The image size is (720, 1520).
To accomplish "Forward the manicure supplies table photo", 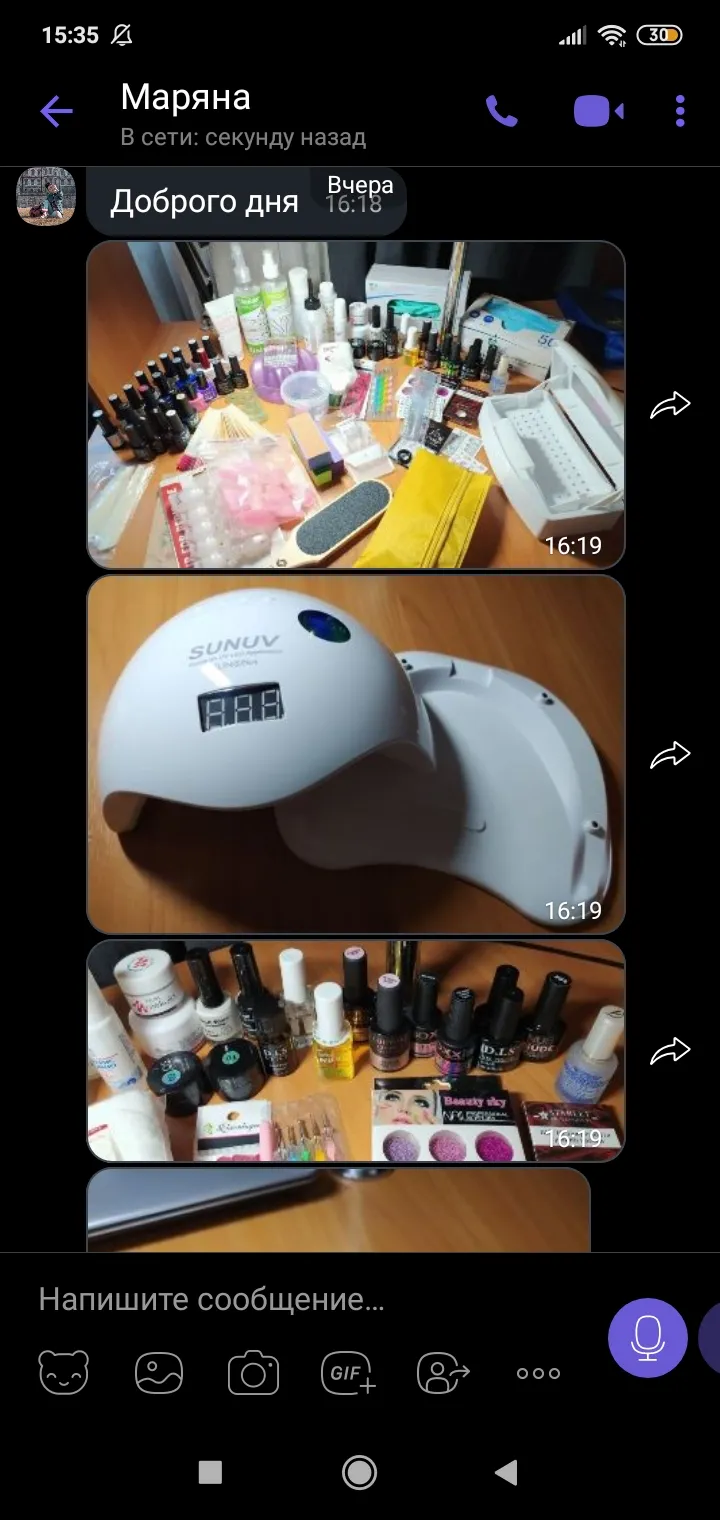I will coord(670,405).
